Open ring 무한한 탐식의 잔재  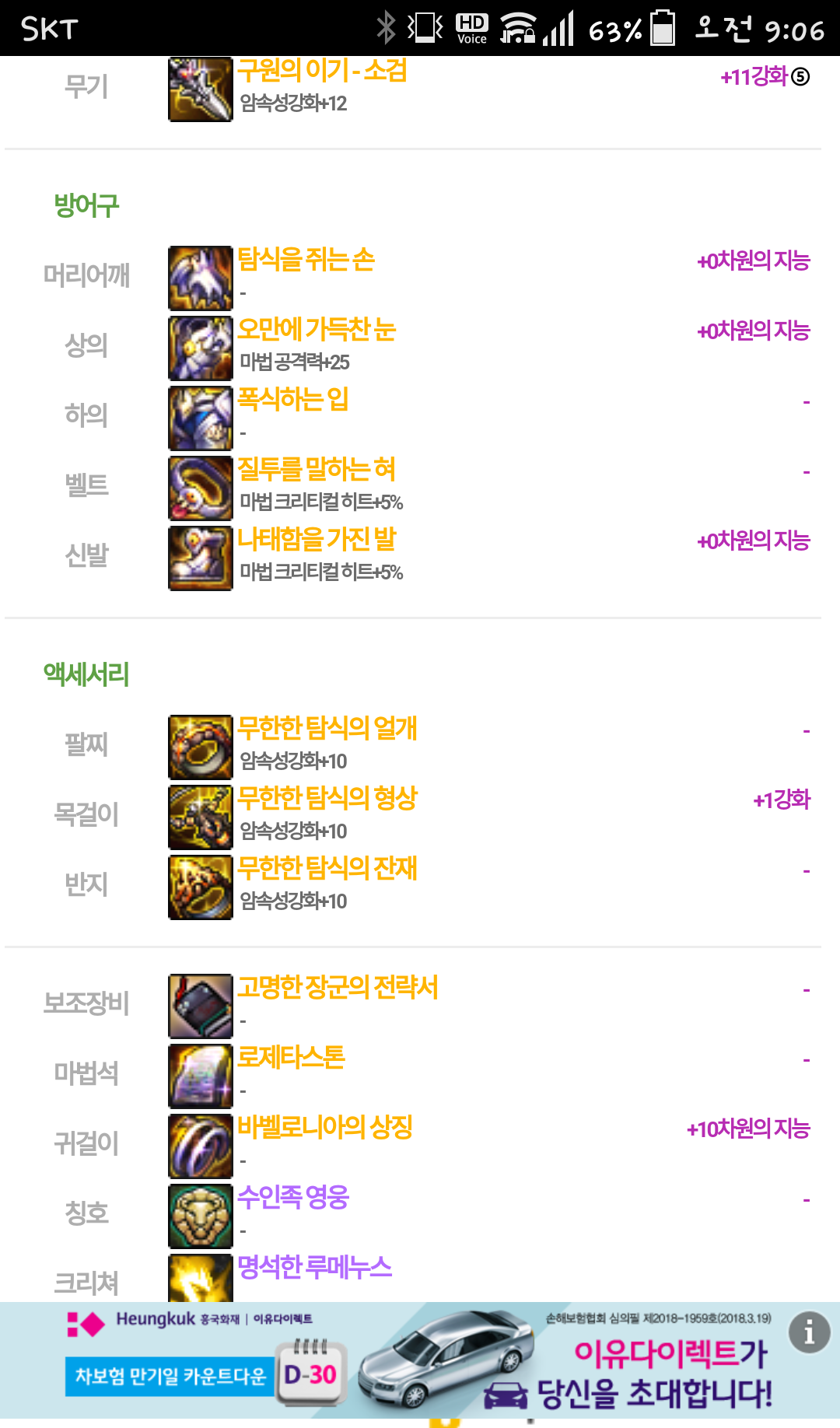coord(327,869)
